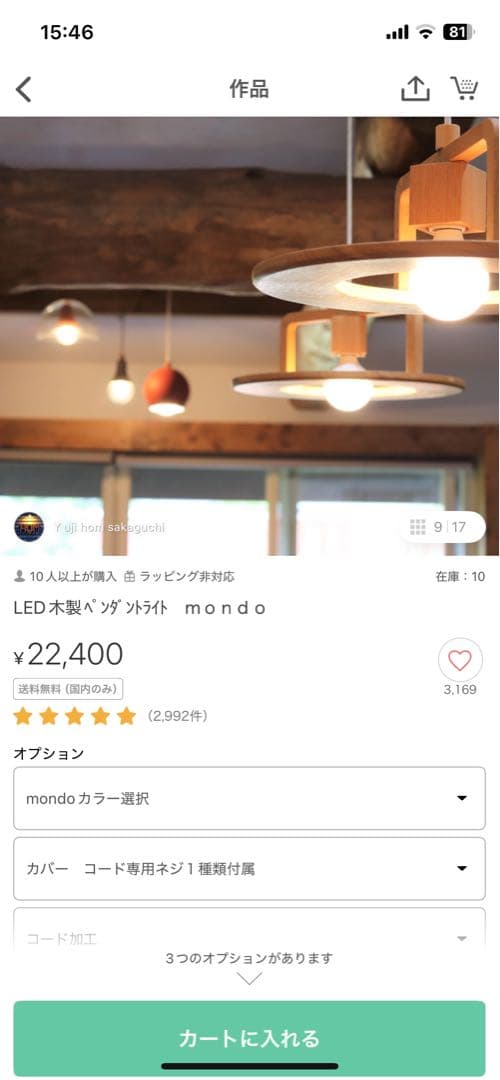This screenshot has width=500, height=1080.
Task: Expand the mondoカラー選択 dropdown
Action: point(249,798)
